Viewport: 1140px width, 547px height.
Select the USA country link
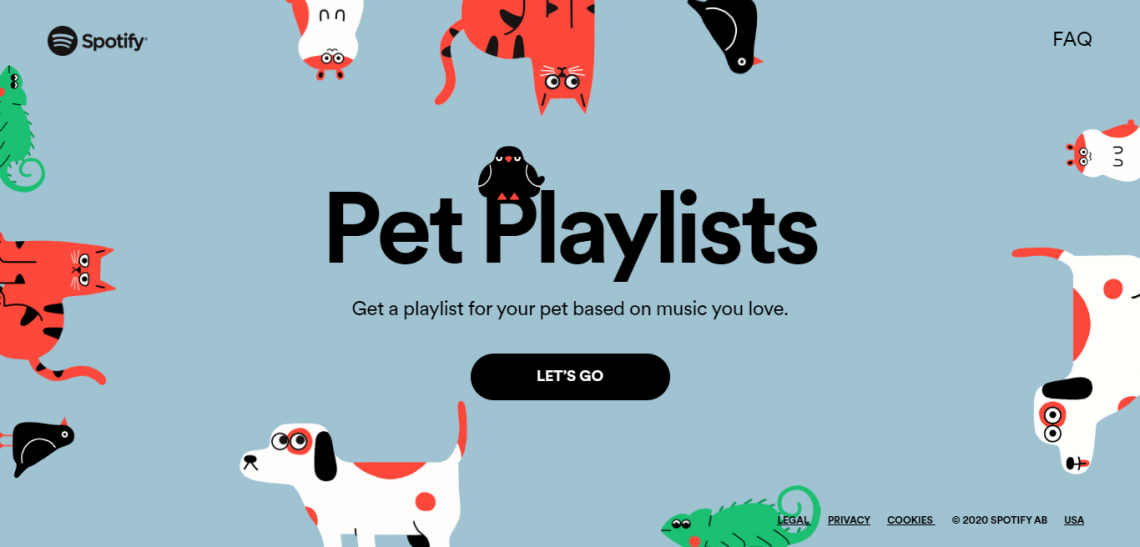coord(1074,520)
